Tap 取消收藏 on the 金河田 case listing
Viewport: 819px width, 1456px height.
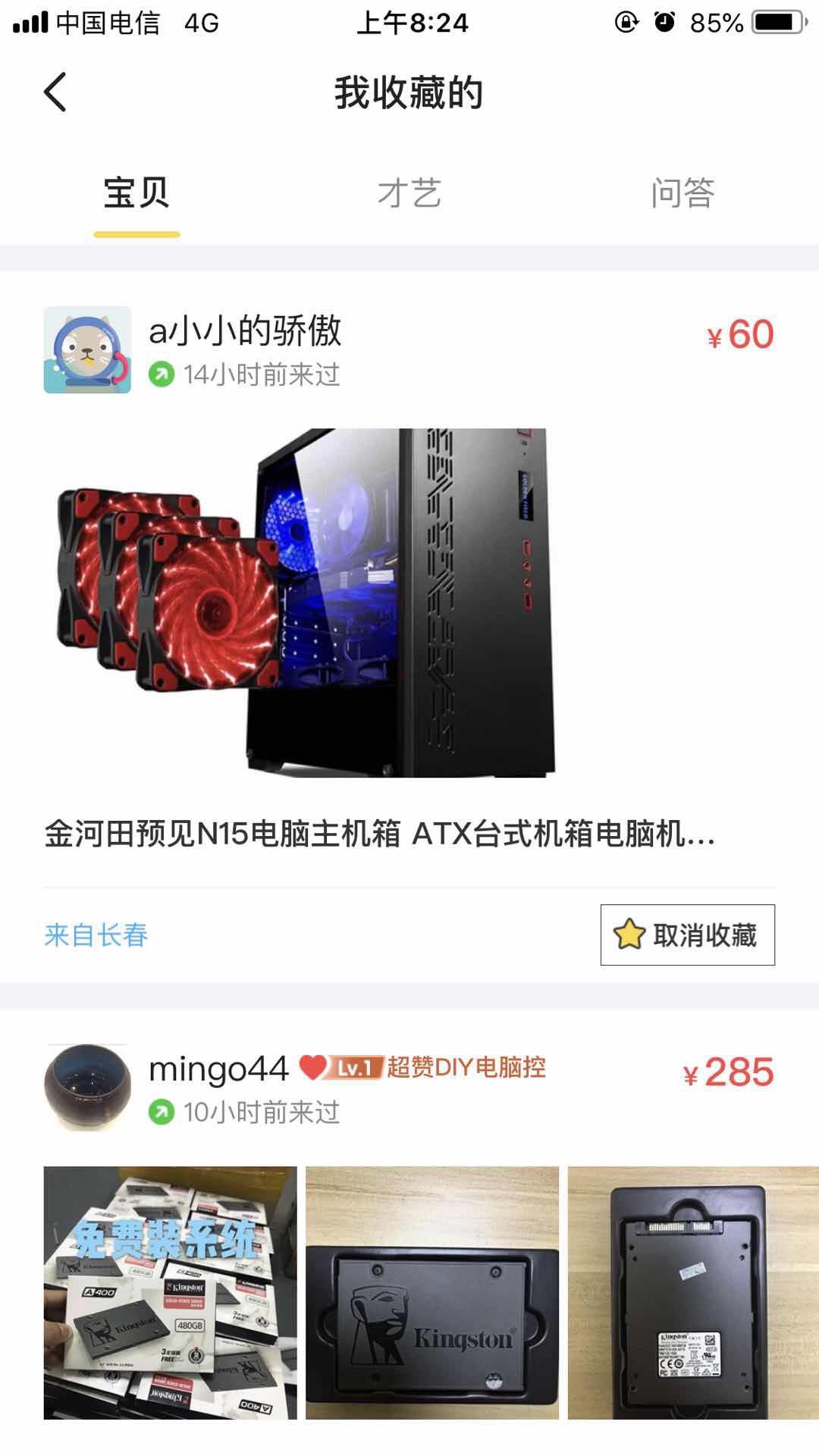tap(687, 935)
